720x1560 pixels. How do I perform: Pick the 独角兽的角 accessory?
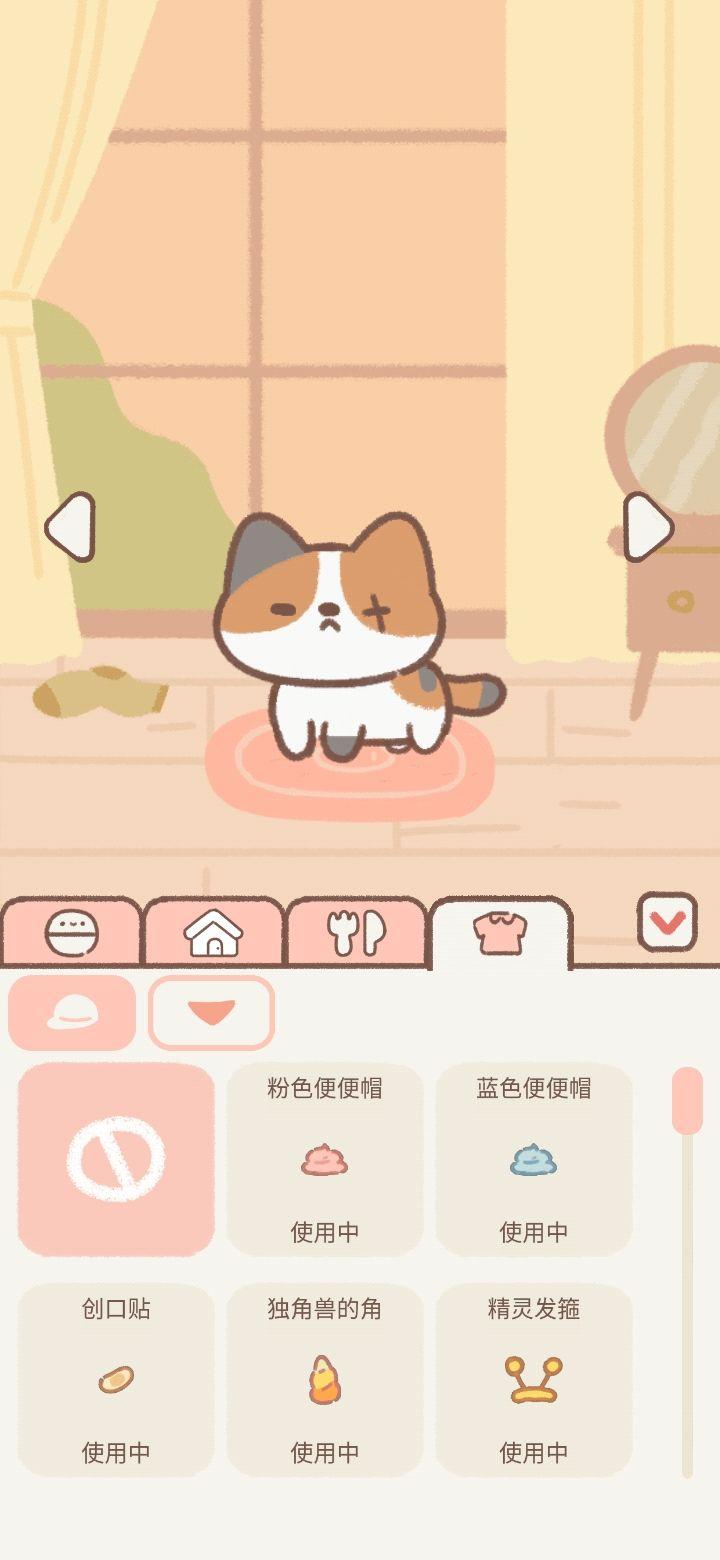point(325,1380)
